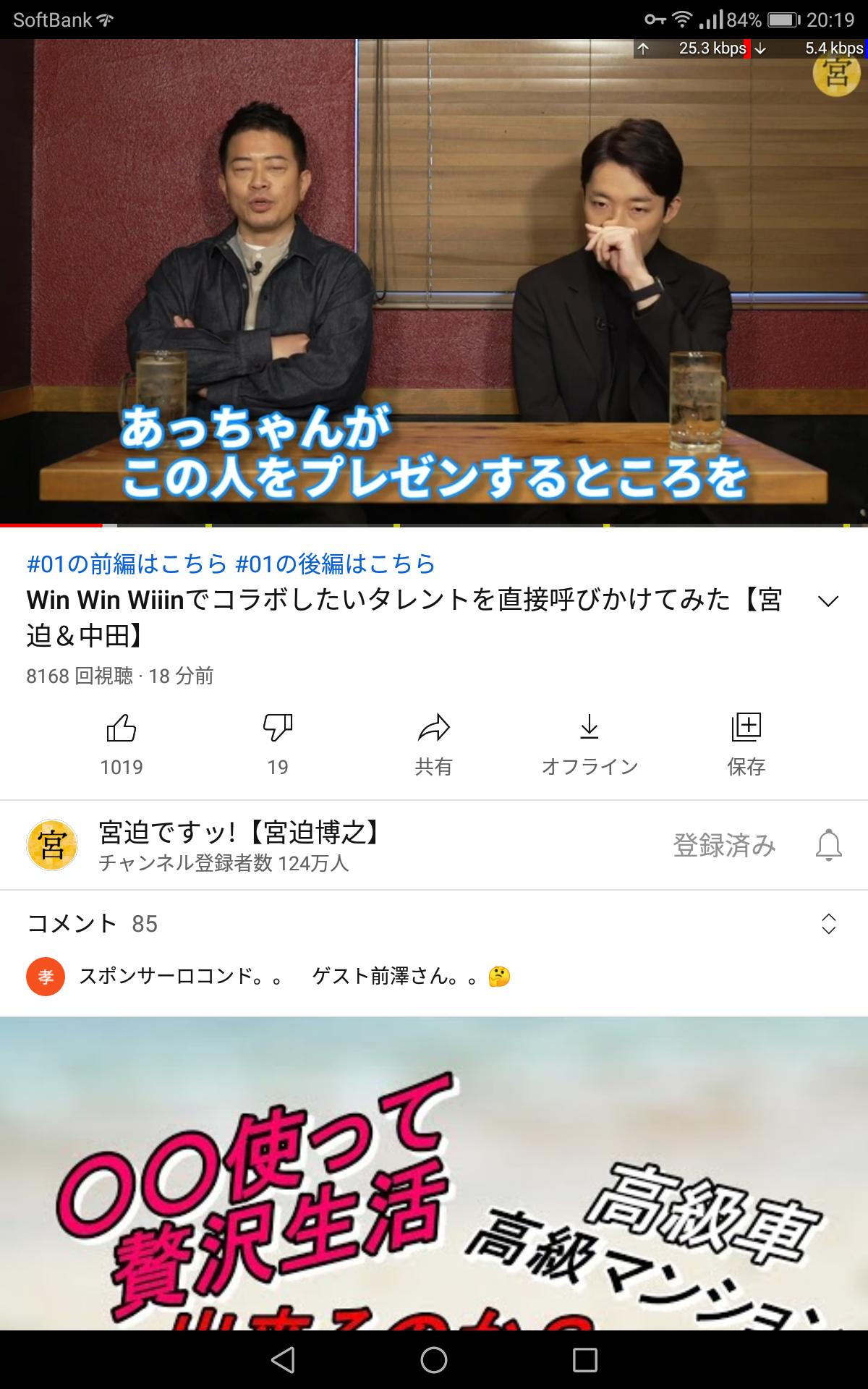Tap the video player to show controls

(x=434, y=281)
